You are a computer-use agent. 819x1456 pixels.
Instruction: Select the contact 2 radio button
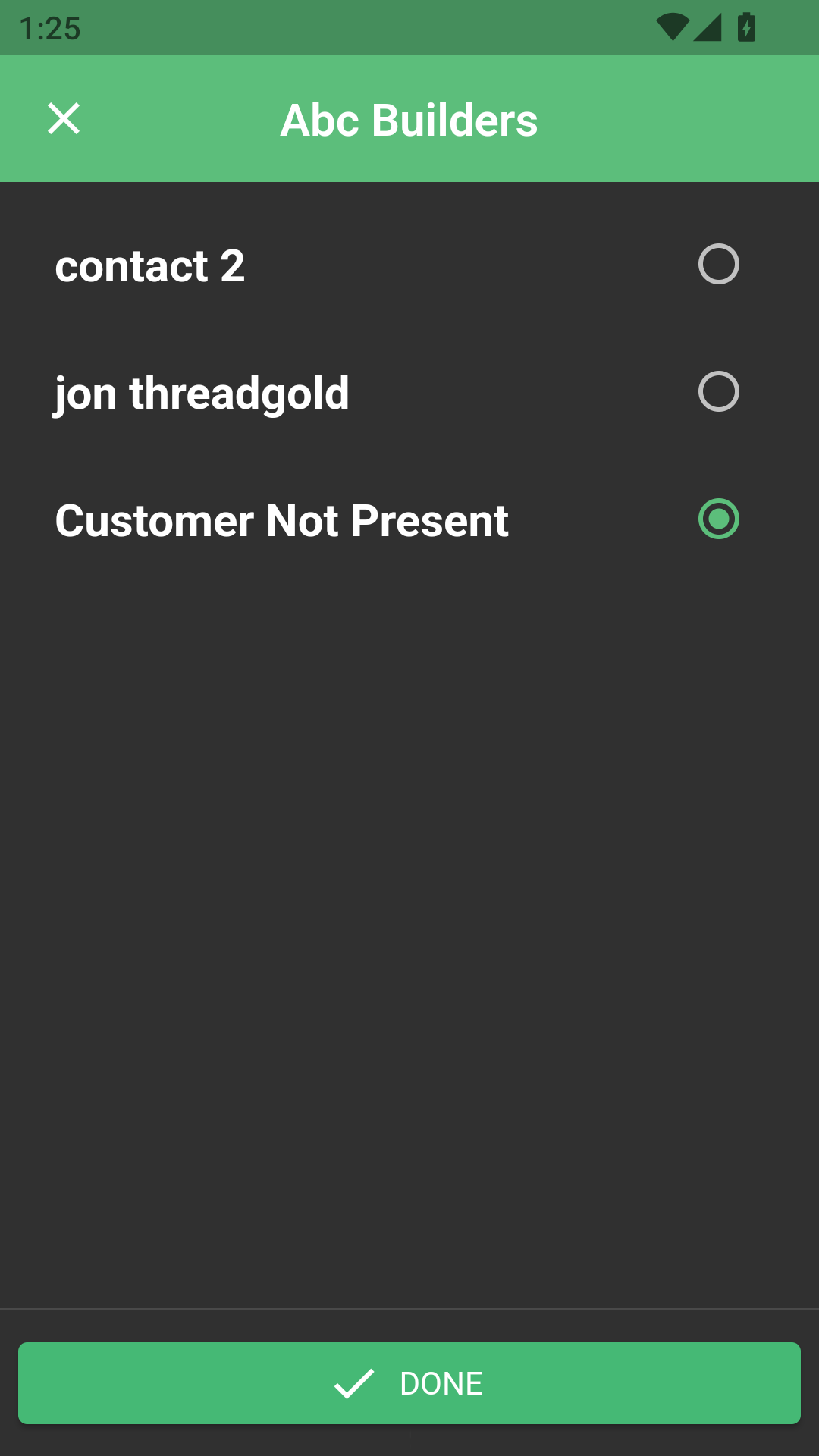coord(718,265)
